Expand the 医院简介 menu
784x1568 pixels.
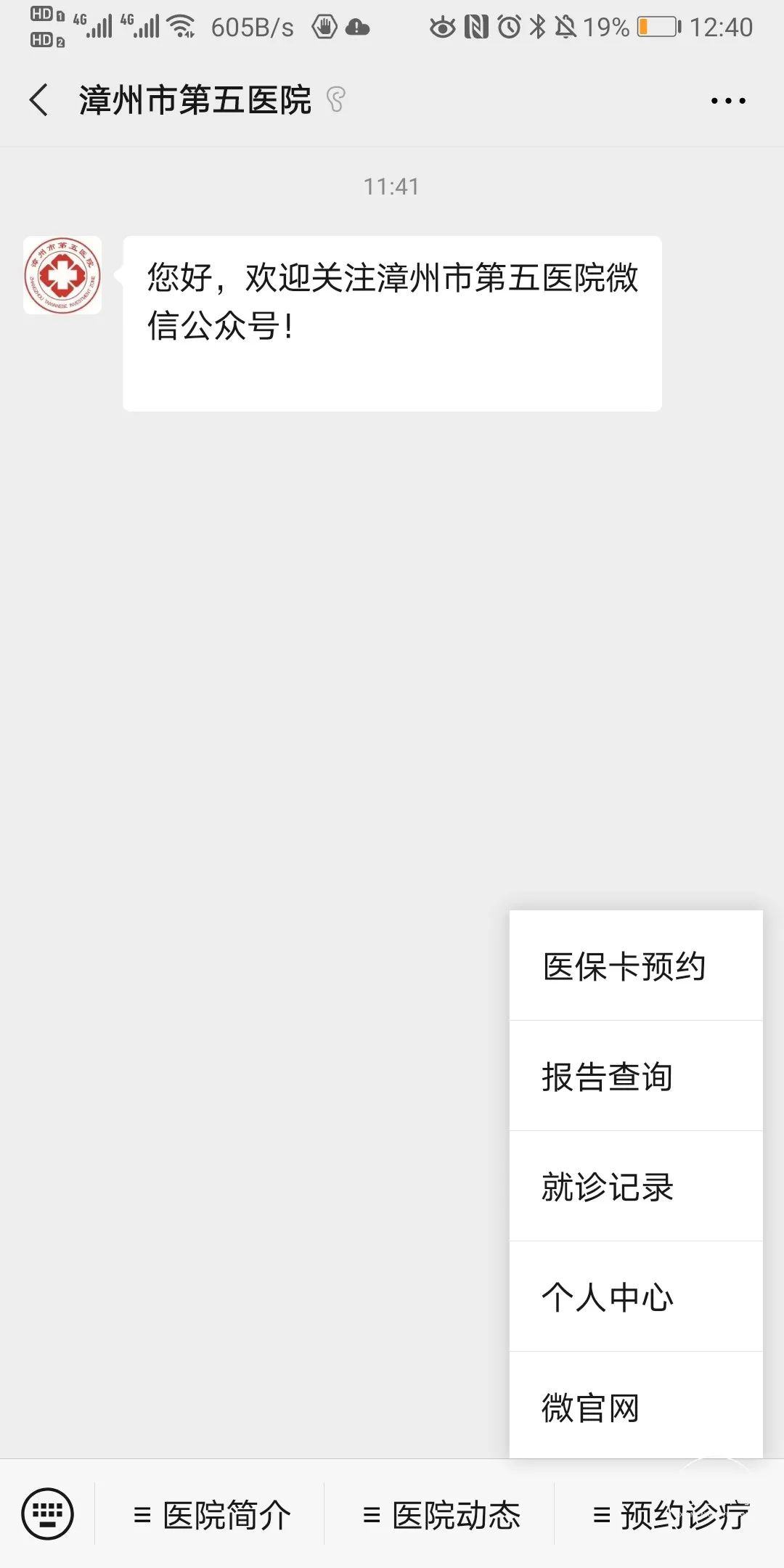(x=211, y=1515)
